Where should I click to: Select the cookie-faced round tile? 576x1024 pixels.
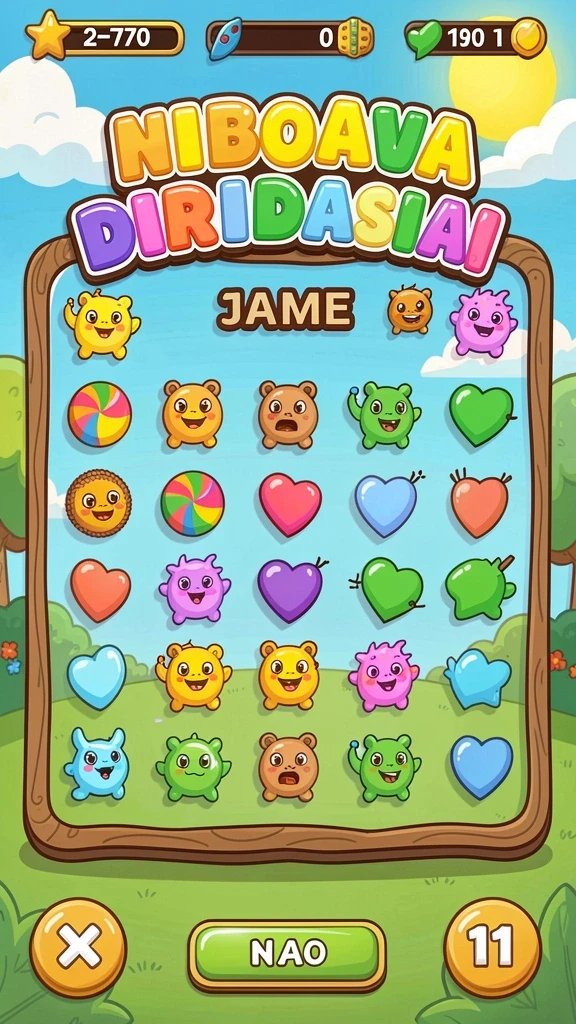coord(99,503)
